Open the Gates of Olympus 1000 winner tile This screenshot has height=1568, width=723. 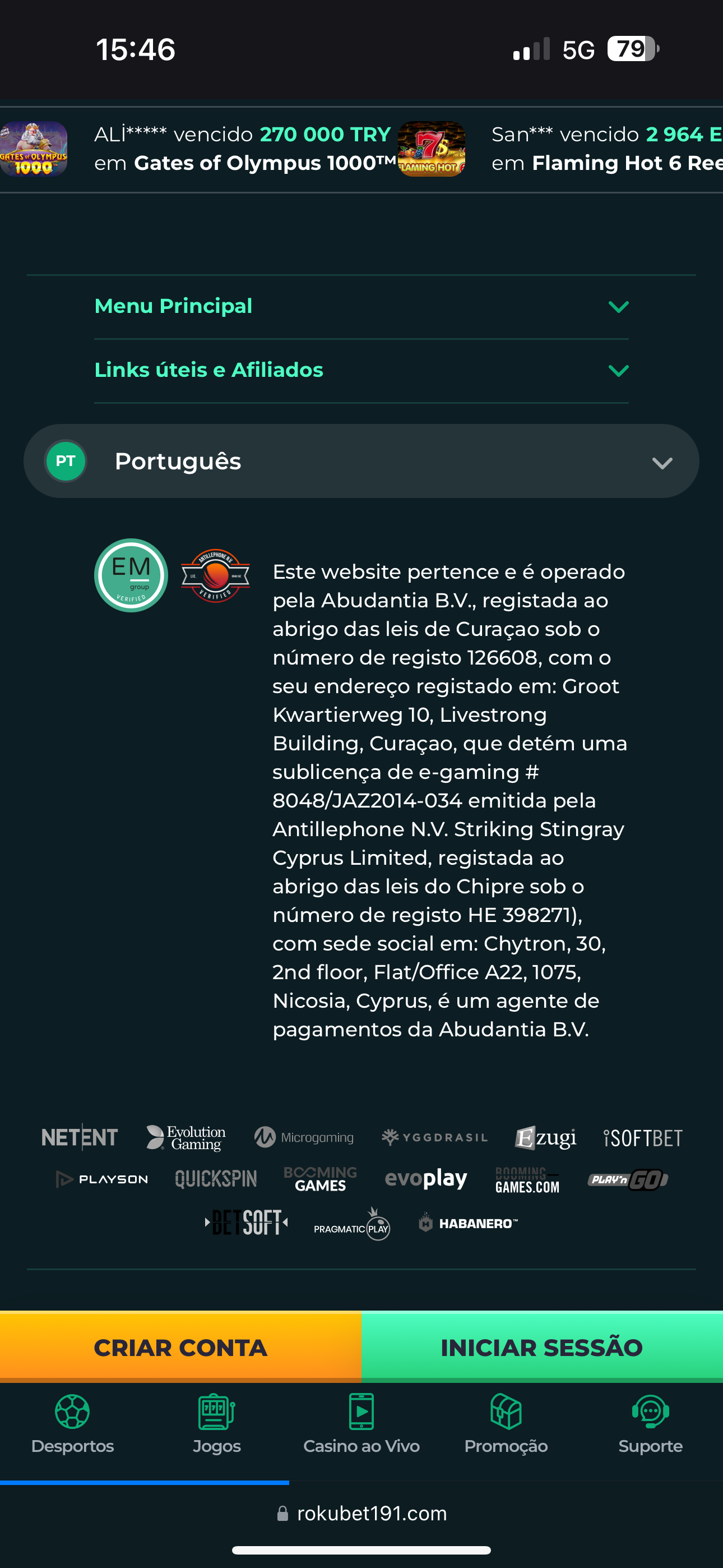[x=34, y=149]
